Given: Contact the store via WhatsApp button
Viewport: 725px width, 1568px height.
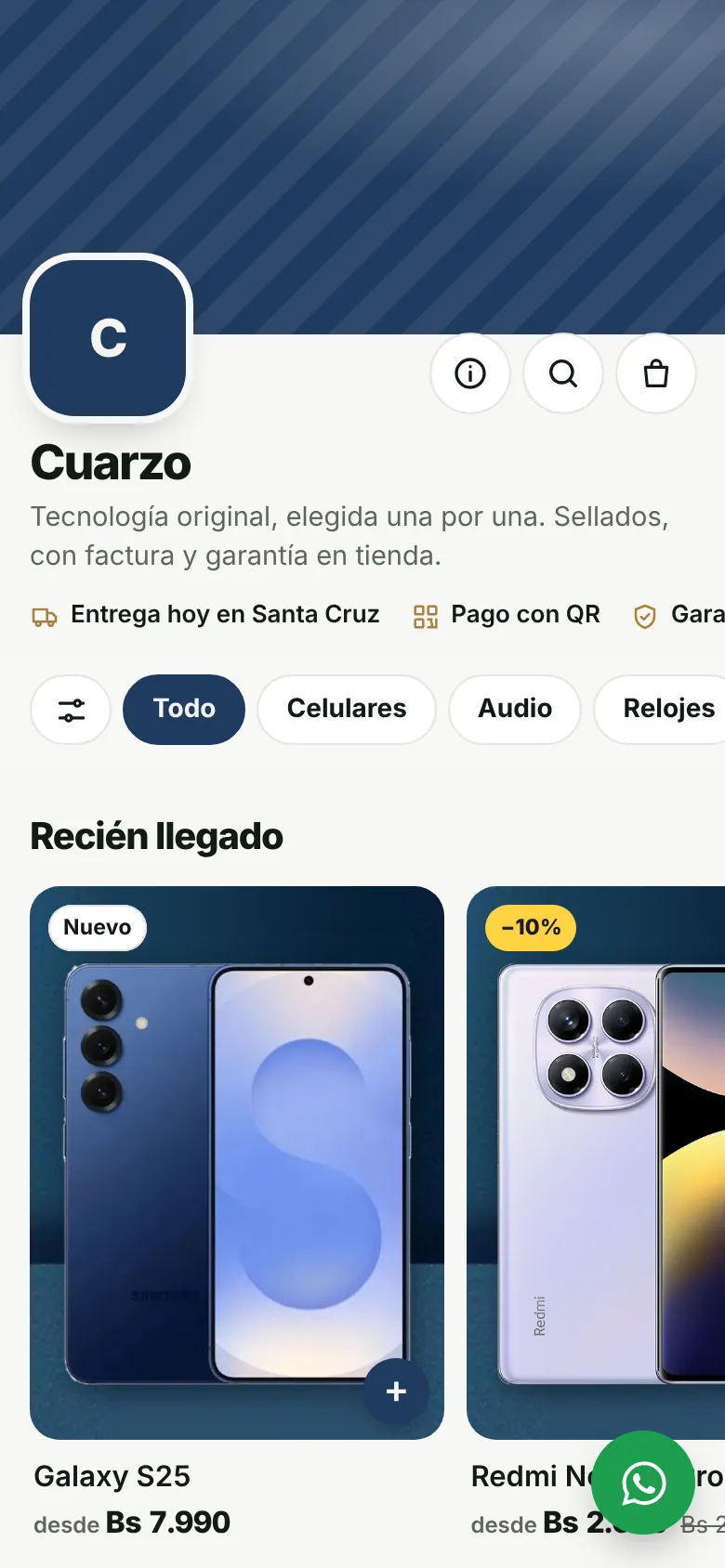Looking at the screenshot, I should coord(643,1483).
